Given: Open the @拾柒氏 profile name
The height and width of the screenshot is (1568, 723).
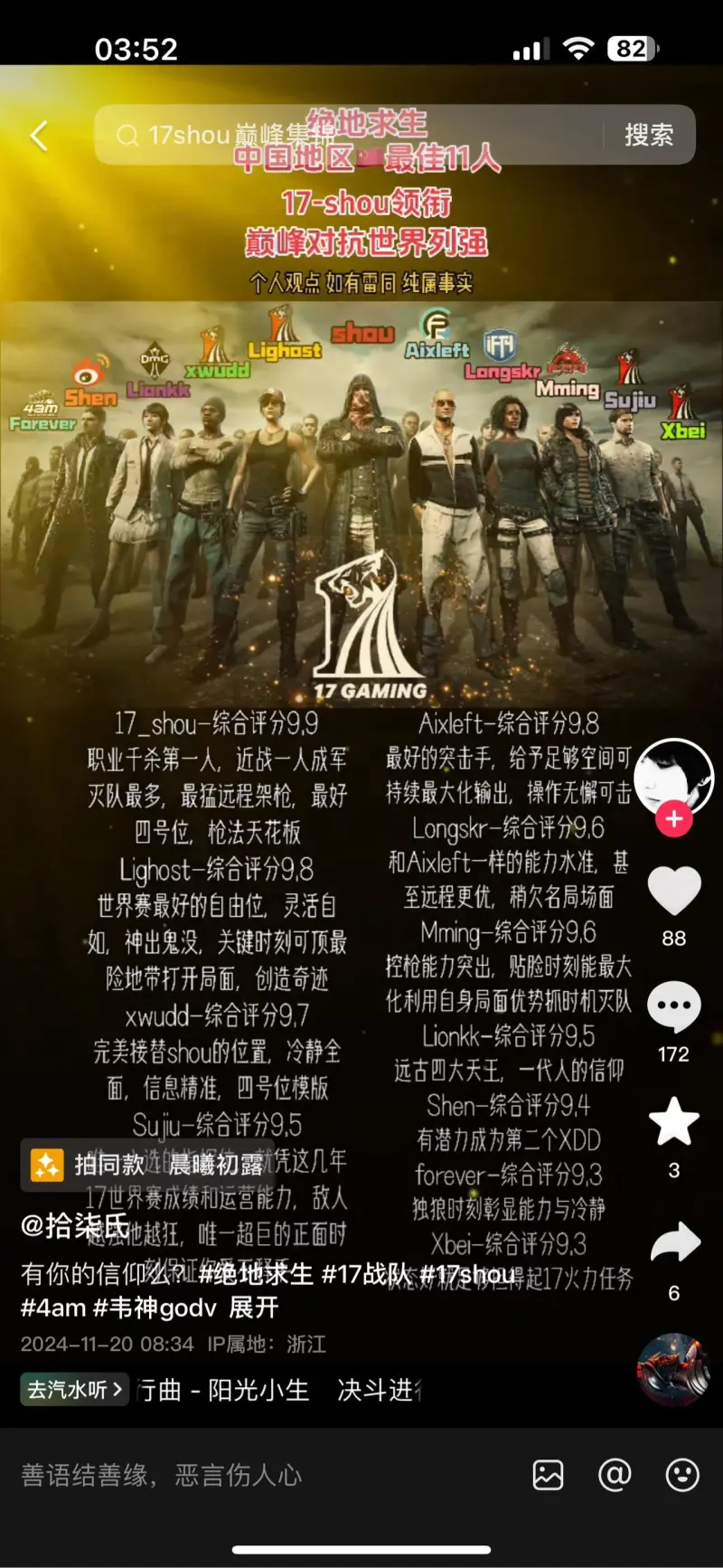Looking at the screenshot, I should pos(76,1225).
